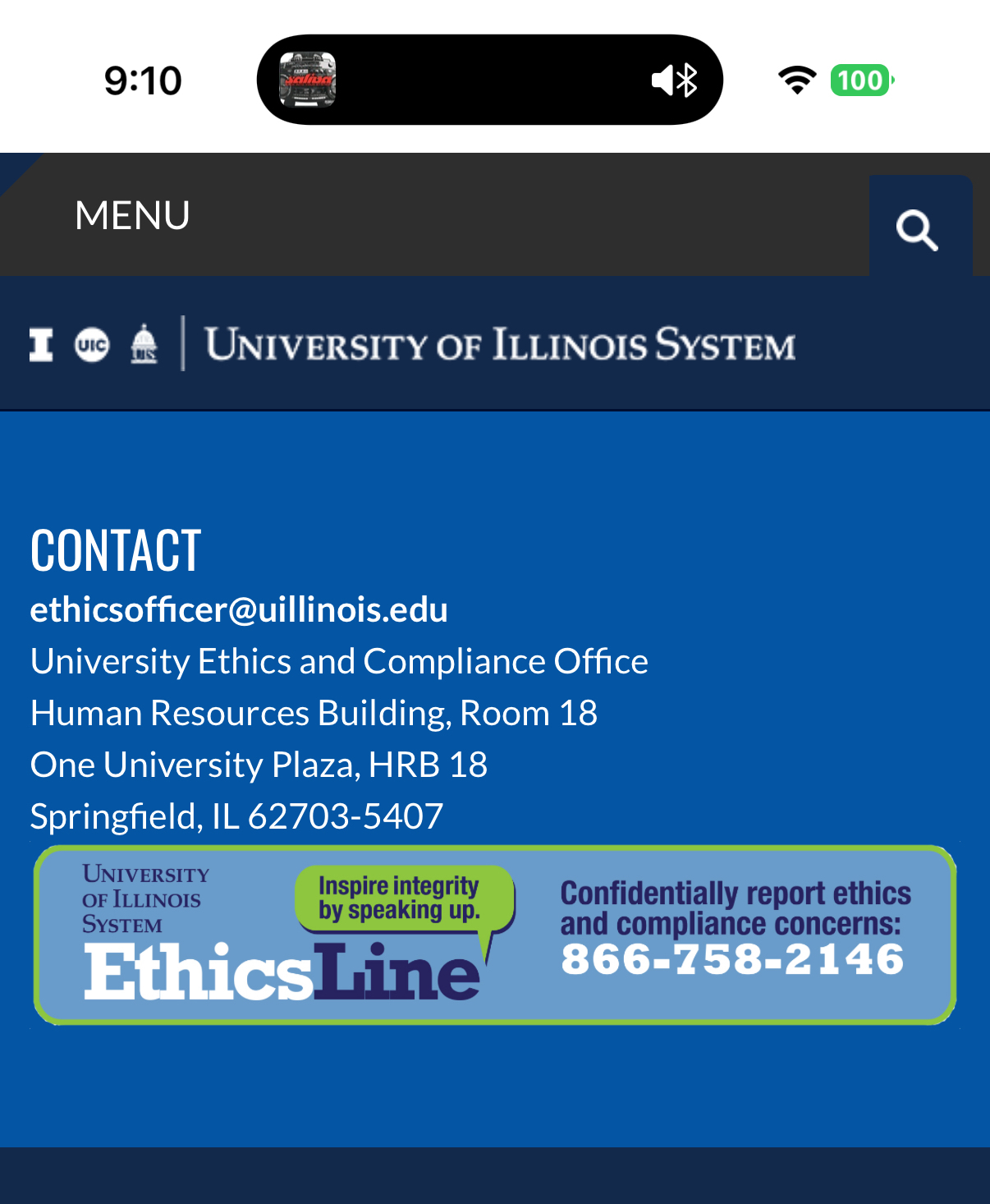Open the UIS dome campus link
990x1204 pixels.
tap(144, 343)
